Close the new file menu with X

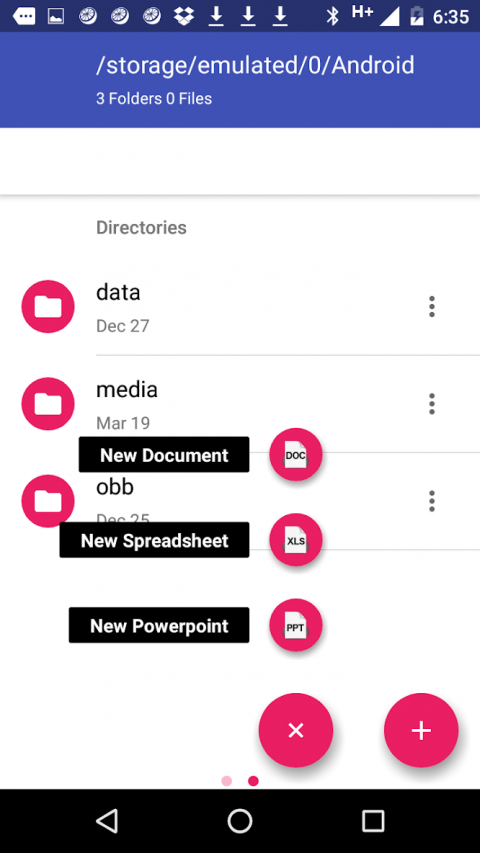pos(296,730)
